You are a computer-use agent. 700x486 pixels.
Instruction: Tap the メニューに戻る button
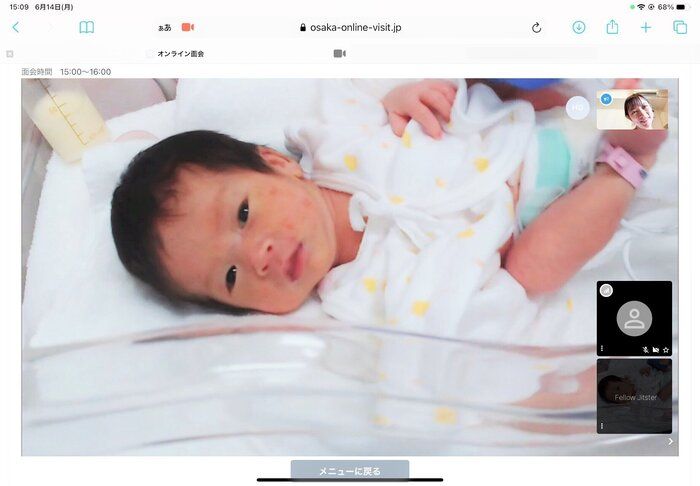click(x=349, y=470)
